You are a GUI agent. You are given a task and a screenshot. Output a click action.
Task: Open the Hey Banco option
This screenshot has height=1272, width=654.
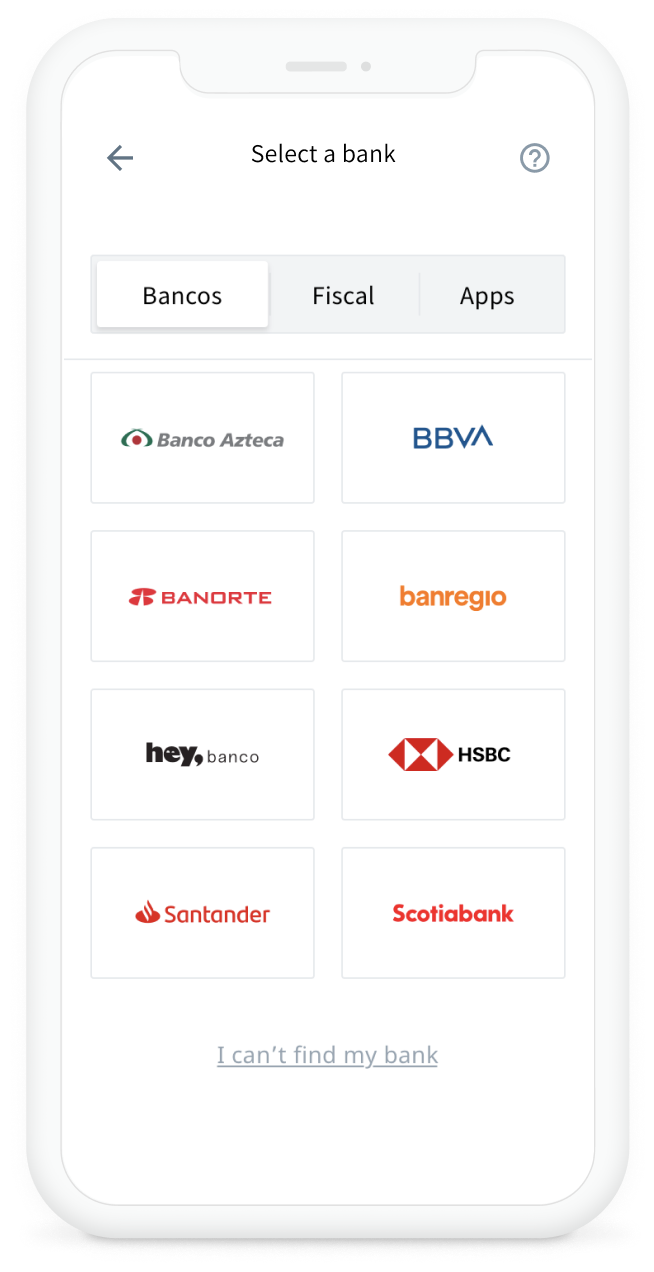(x=202, y=754)
